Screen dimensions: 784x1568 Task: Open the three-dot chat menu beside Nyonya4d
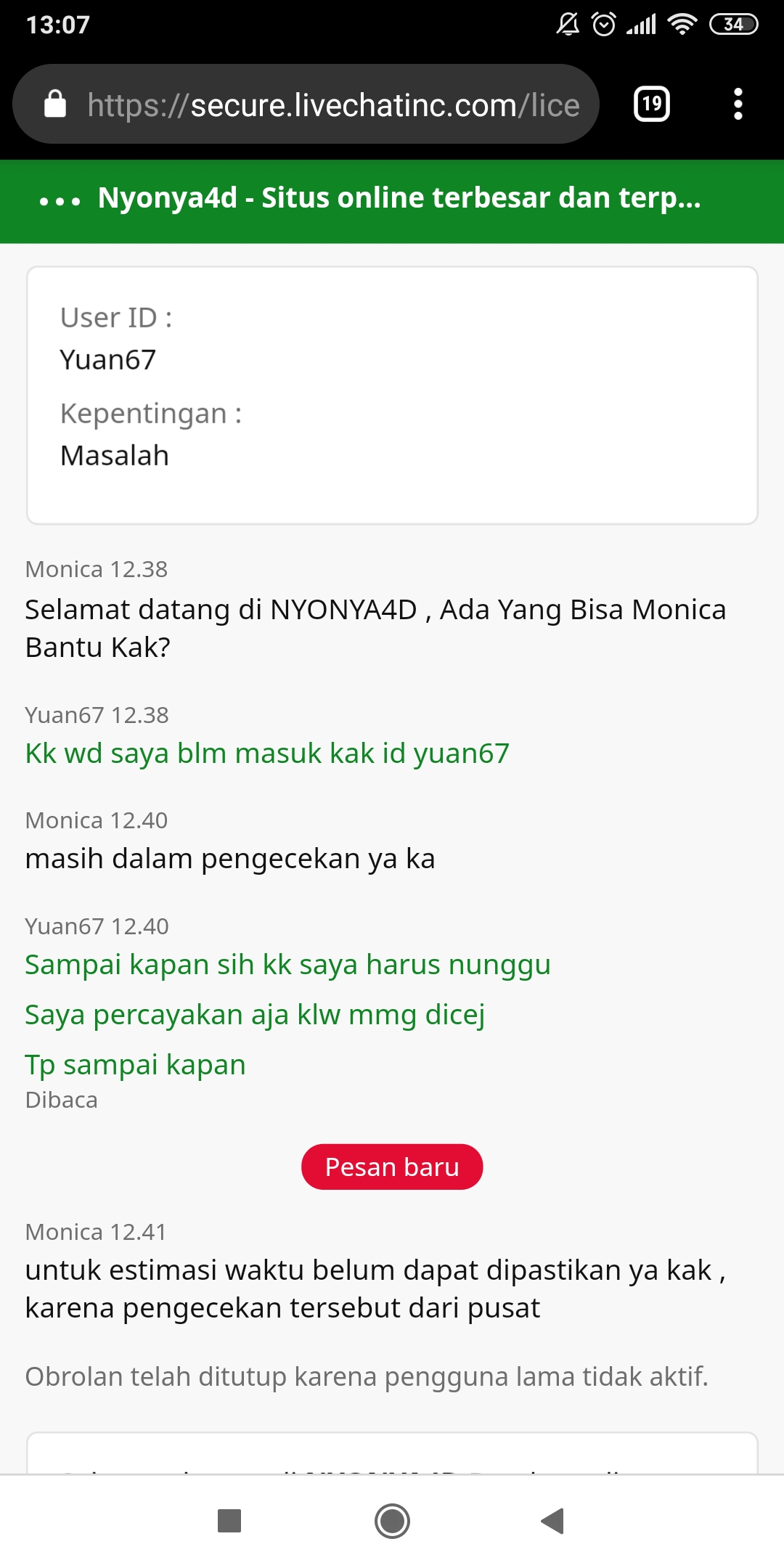[x=60, y=200]
